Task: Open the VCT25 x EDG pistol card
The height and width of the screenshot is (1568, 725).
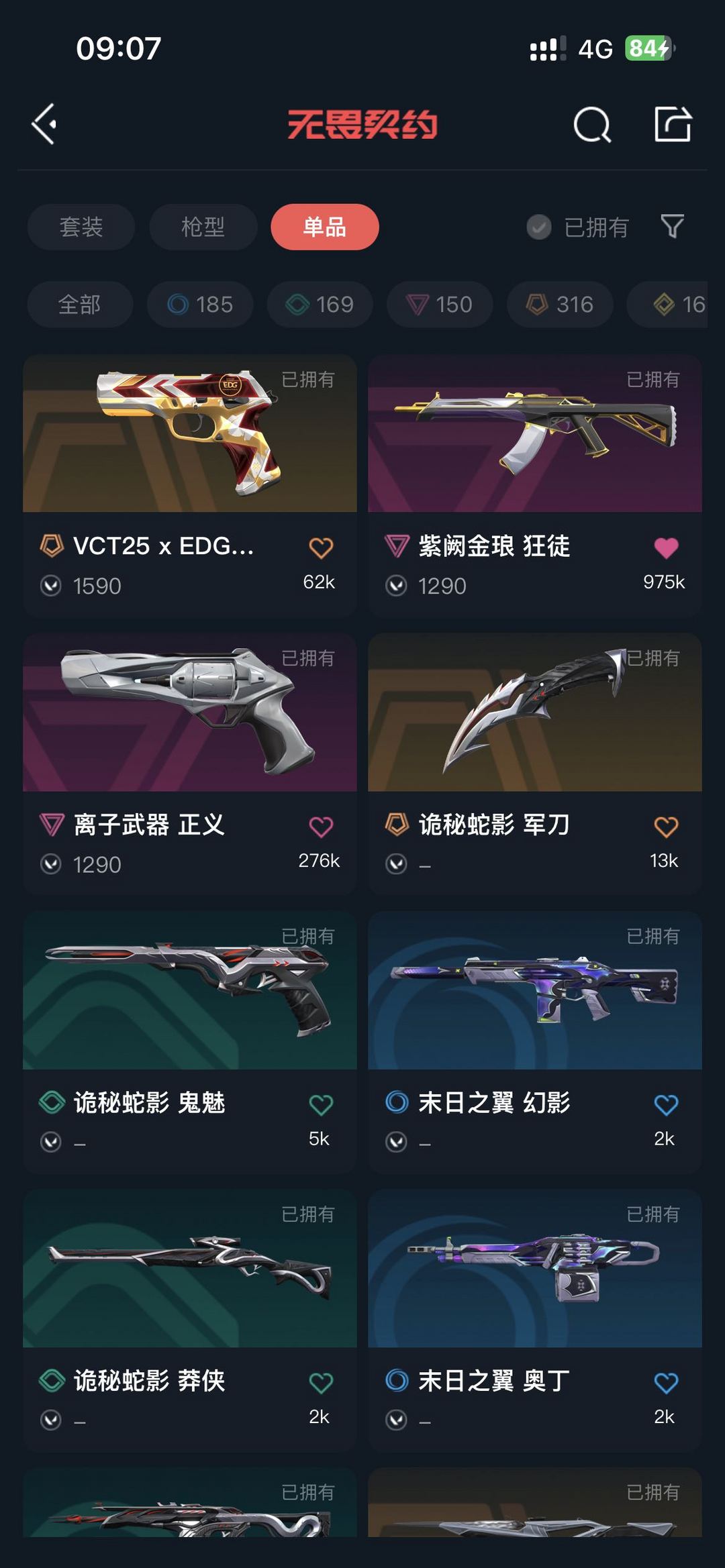Action: click(190, 486)
